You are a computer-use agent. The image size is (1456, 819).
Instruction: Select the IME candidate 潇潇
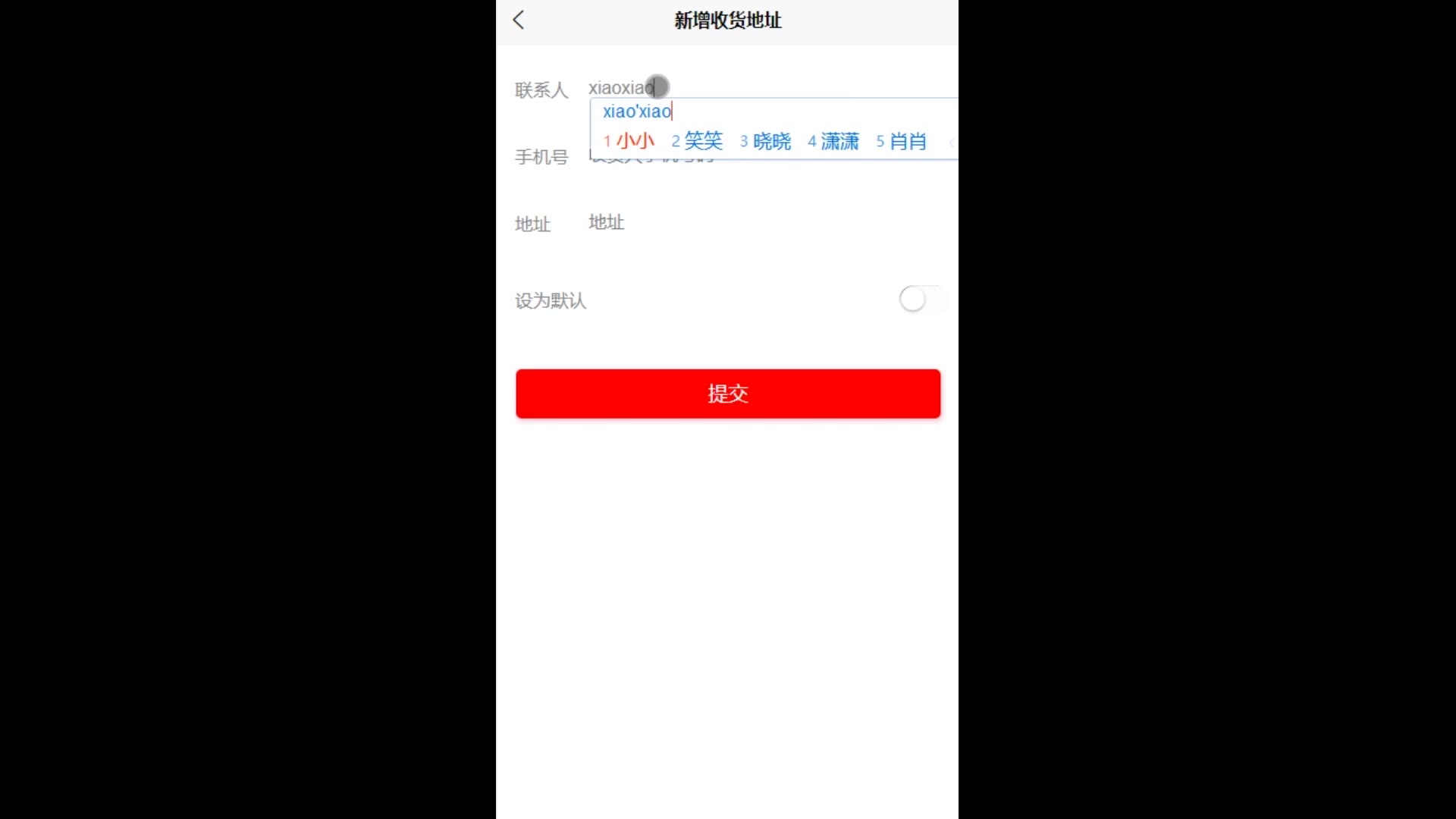click(839, 141)
